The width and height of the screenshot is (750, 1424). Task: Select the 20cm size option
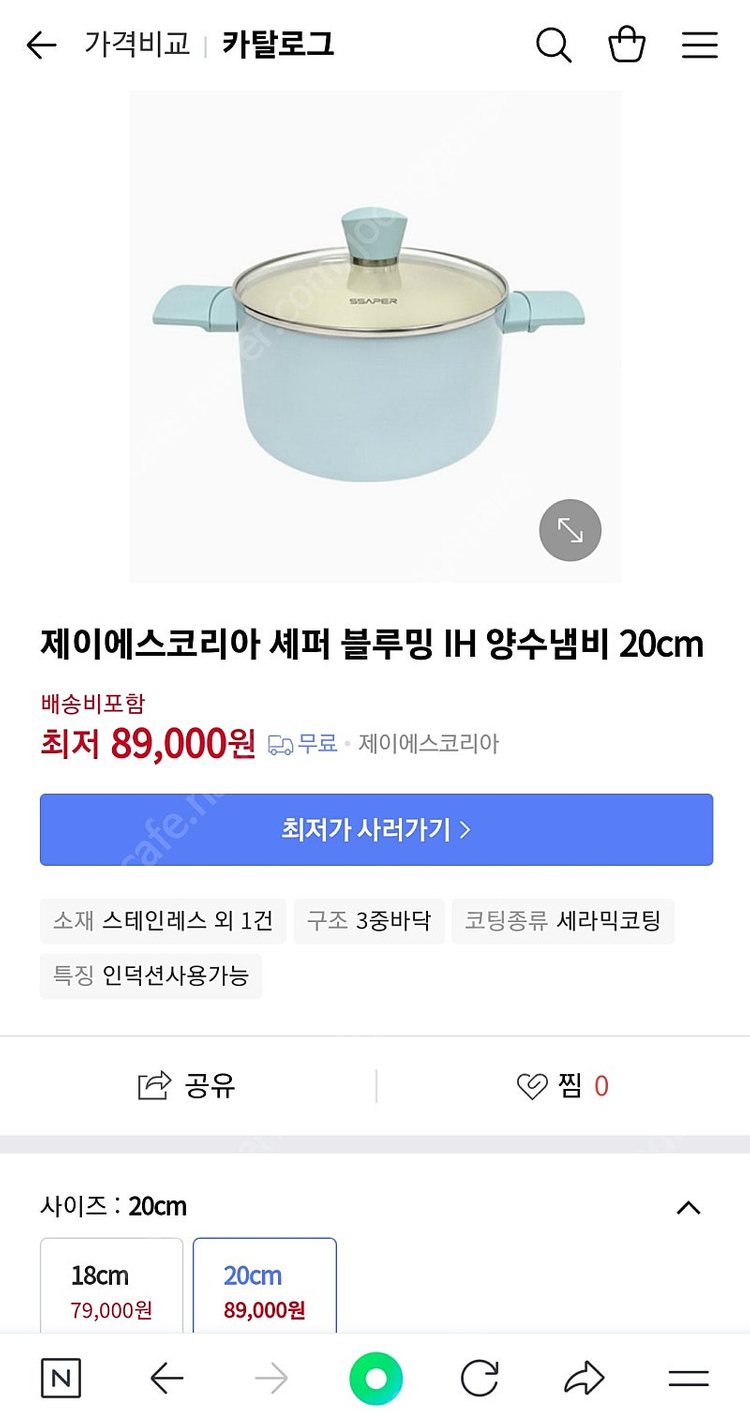point(264,1290)
